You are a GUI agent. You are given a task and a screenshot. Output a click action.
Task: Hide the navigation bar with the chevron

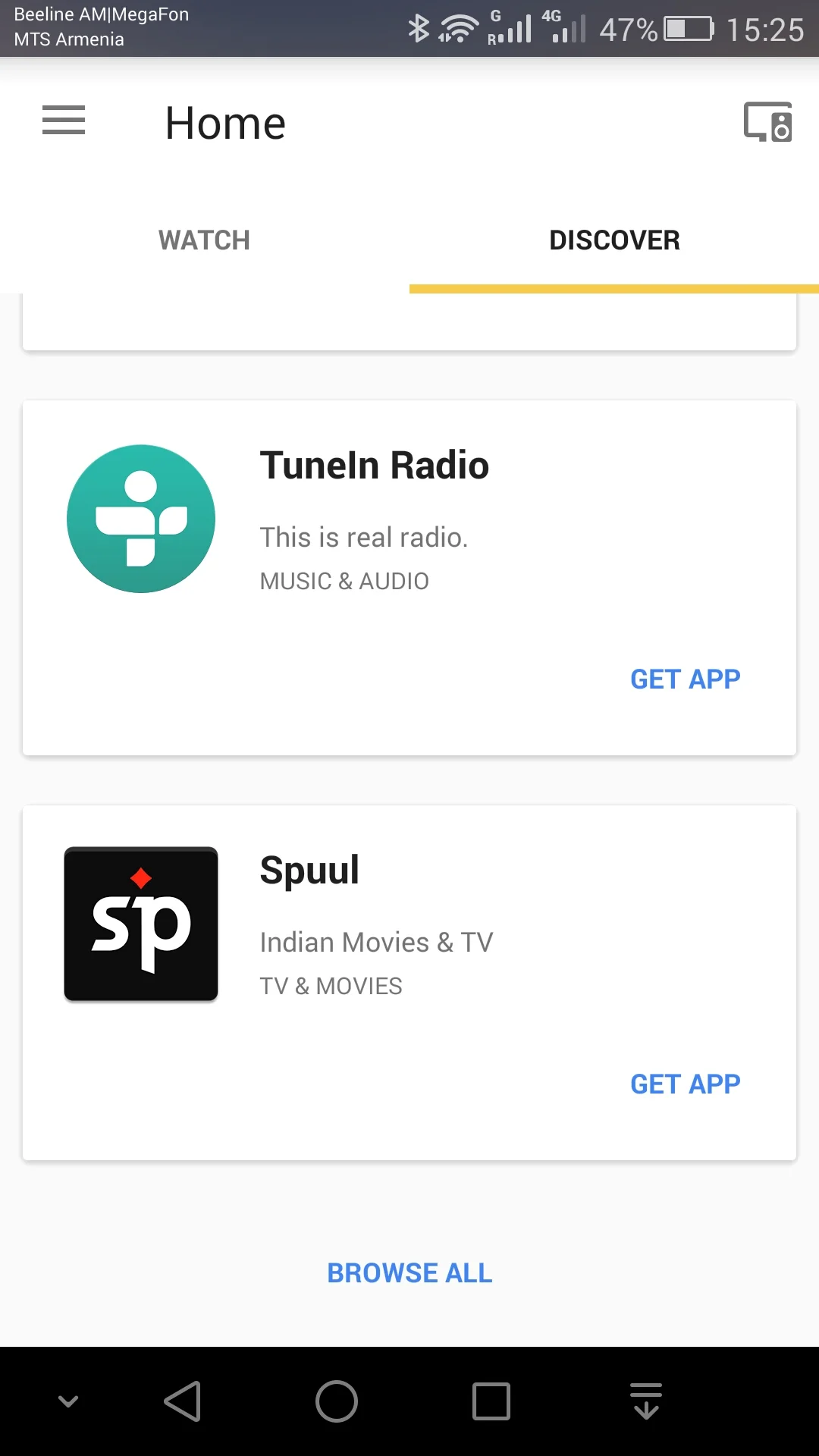tap(68, 1401)
